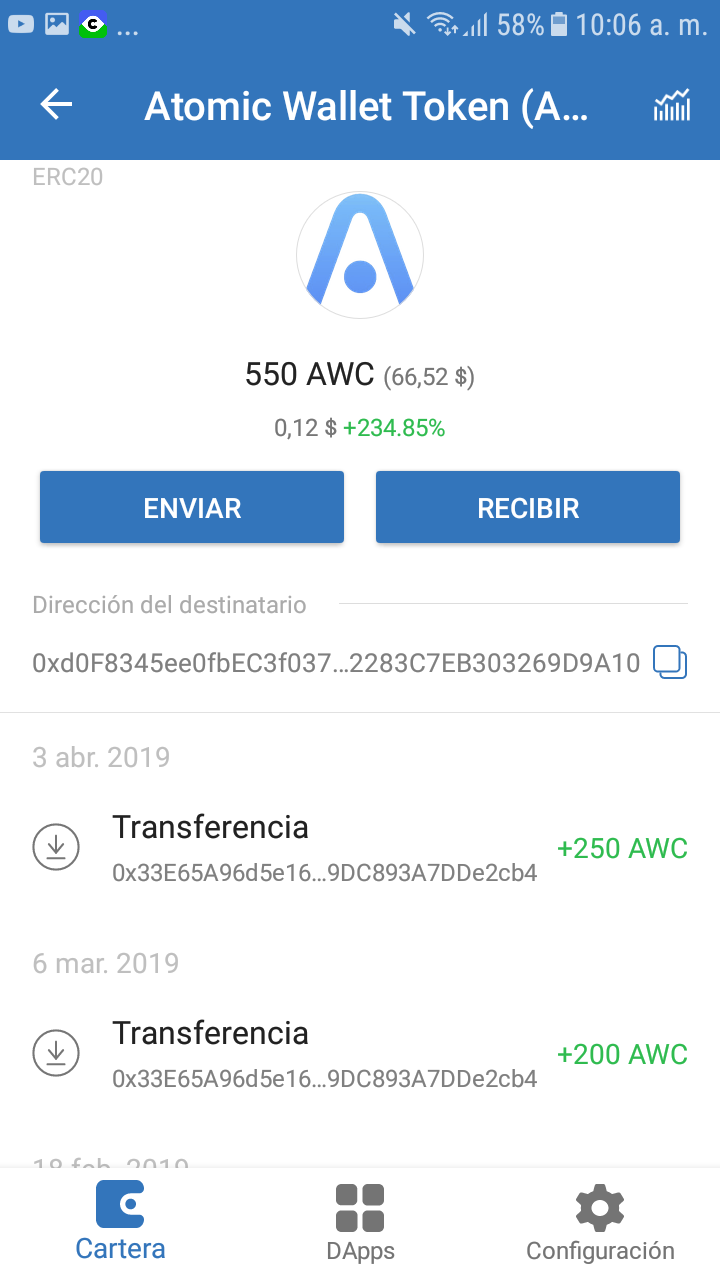Copy the wallet address
720x1280 pixels.
pyautogui.click(x=670, y=662)
